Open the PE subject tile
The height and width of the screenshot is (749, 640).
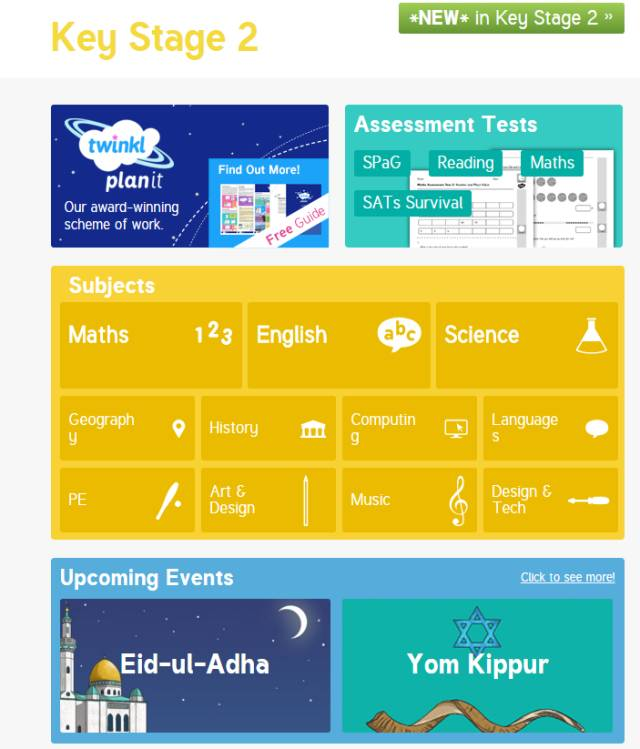127,499
